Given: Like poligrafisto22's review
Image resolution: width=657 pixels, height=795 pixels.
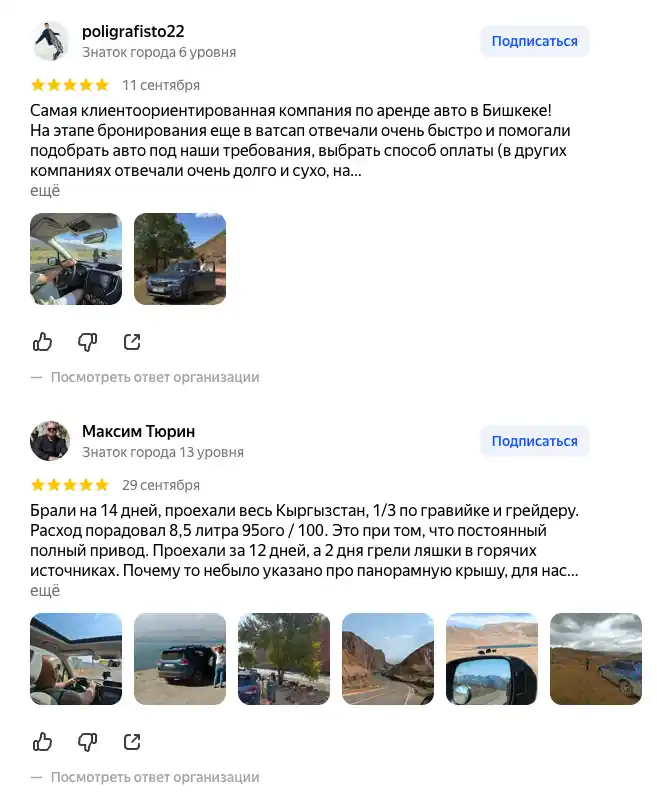Looking at the screenshot, I should click(43, 342).
